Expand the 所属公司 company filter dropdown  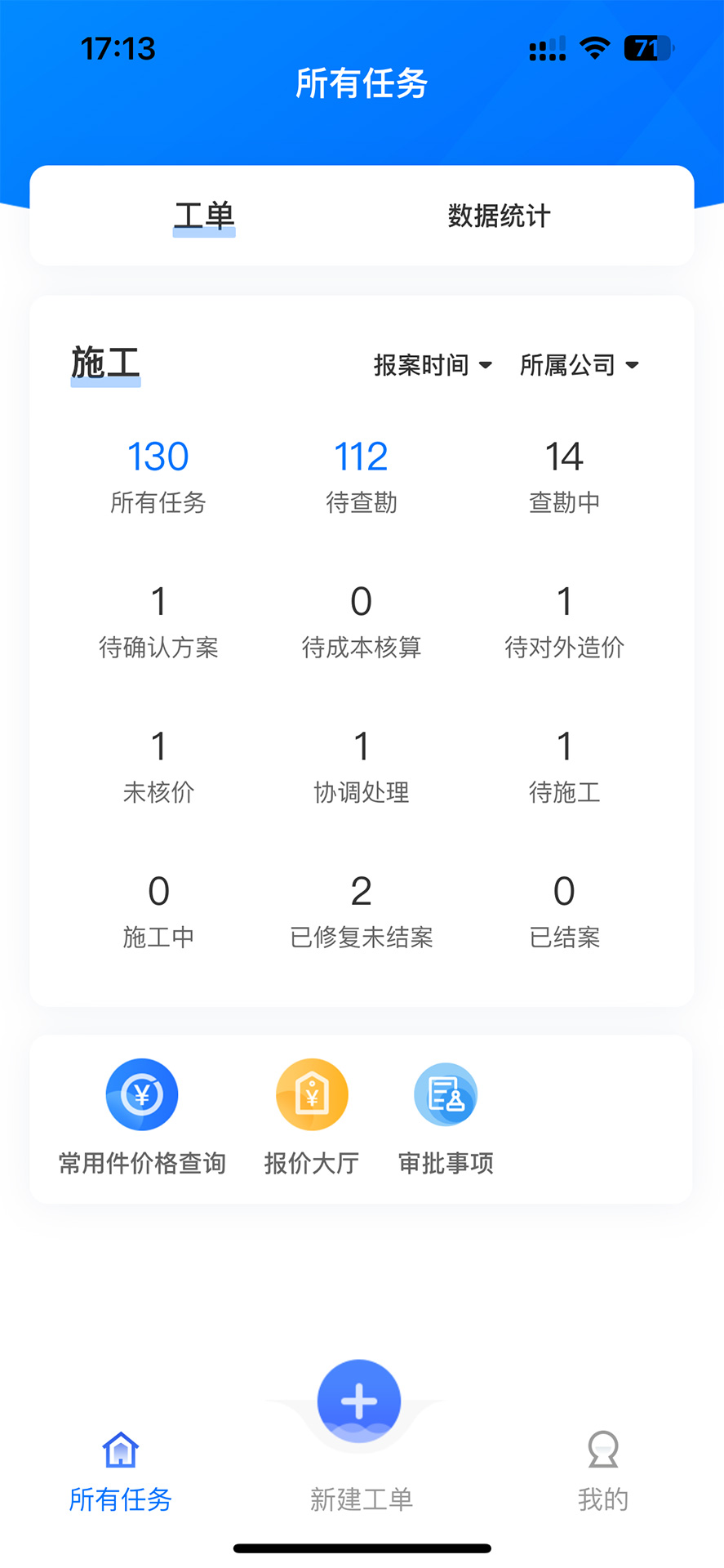coord(580,365)
